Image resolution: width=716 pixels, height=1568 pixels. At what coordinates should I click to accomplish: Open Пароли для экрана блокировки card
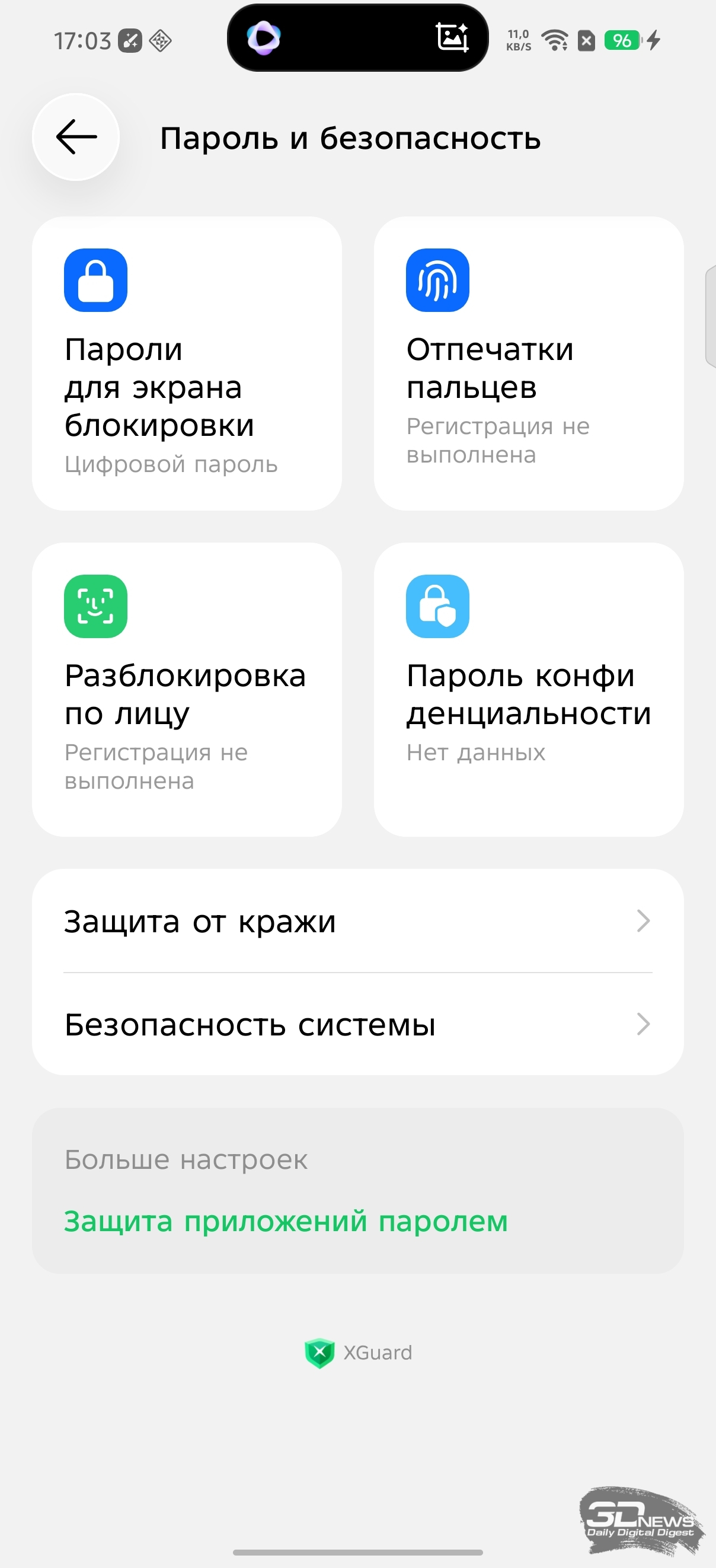click(187, 364)
